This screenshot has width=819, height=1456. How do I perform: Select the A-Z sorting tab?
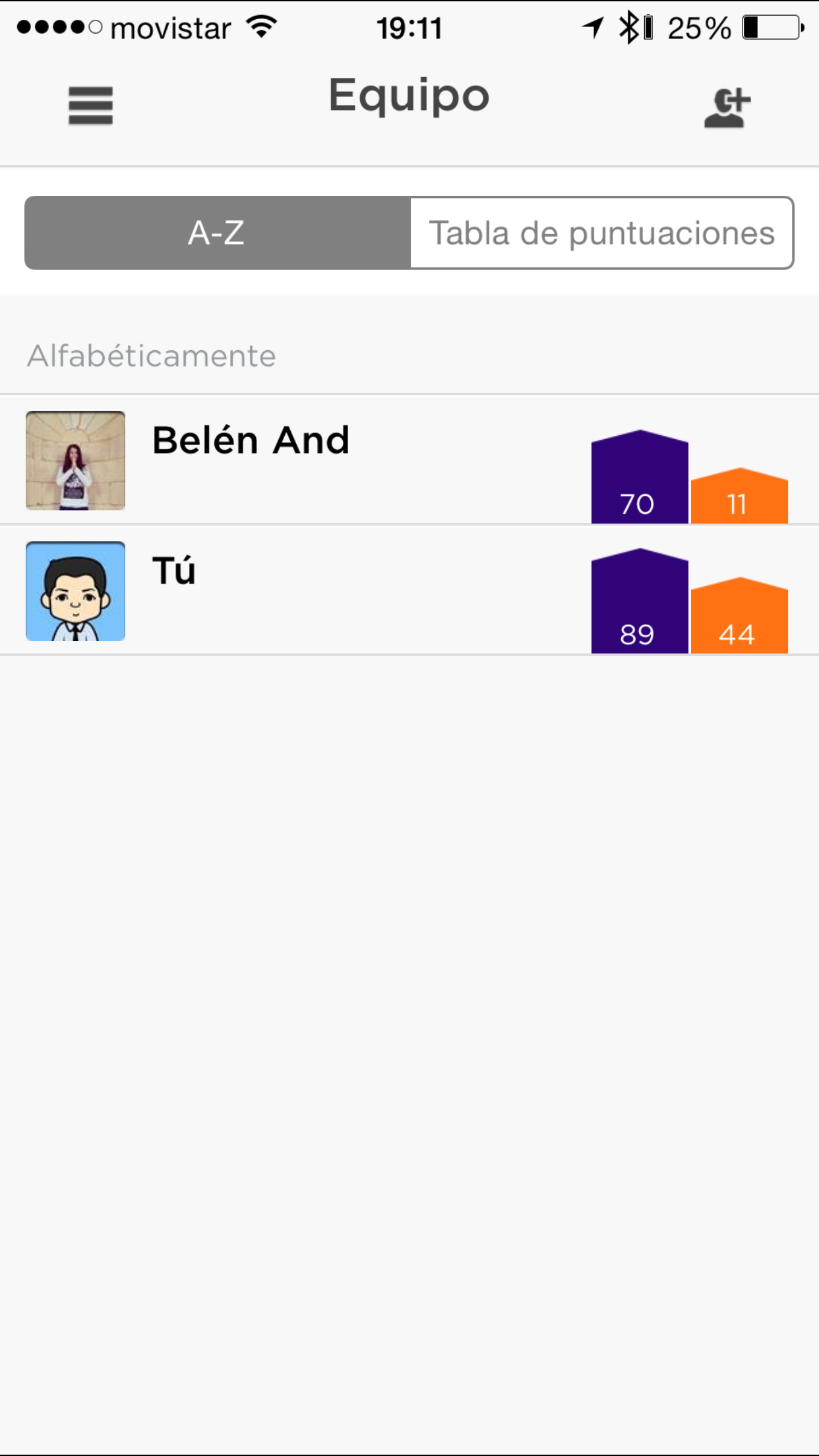coord(217,233)
